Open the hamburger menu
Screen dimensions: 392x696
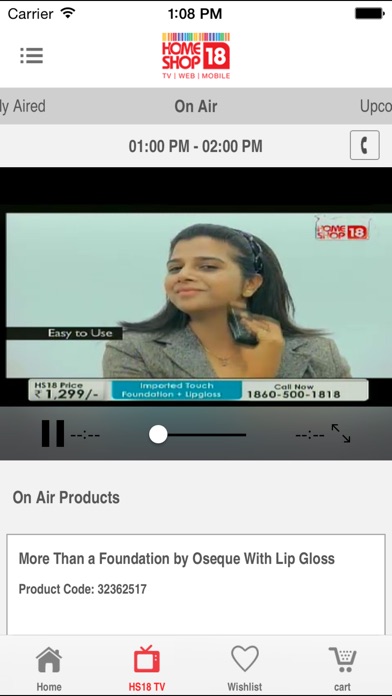click(x=32, y=55)
